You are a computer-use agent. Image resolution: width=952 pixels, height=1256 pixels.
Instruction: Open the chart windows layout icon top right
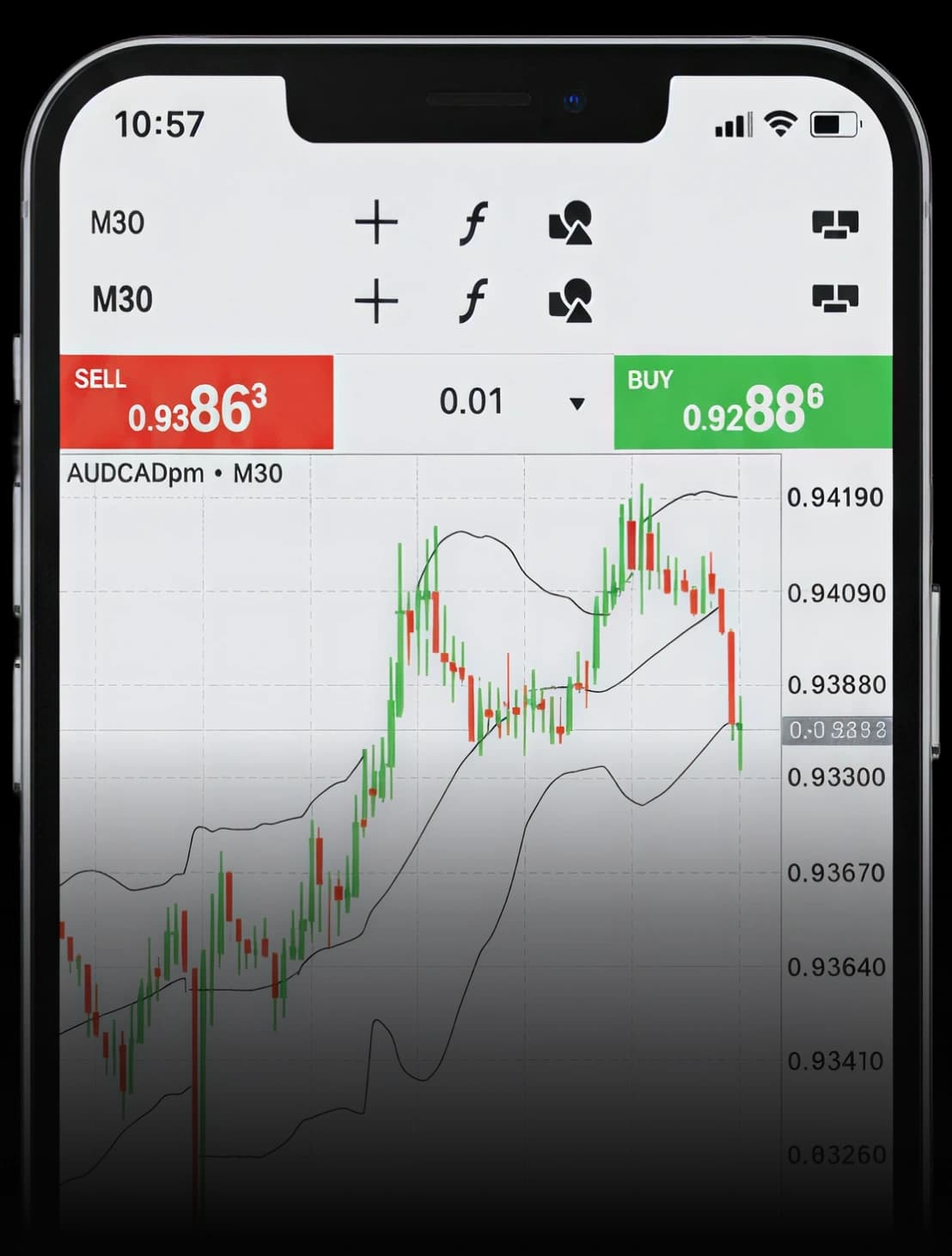pos(833,222)
